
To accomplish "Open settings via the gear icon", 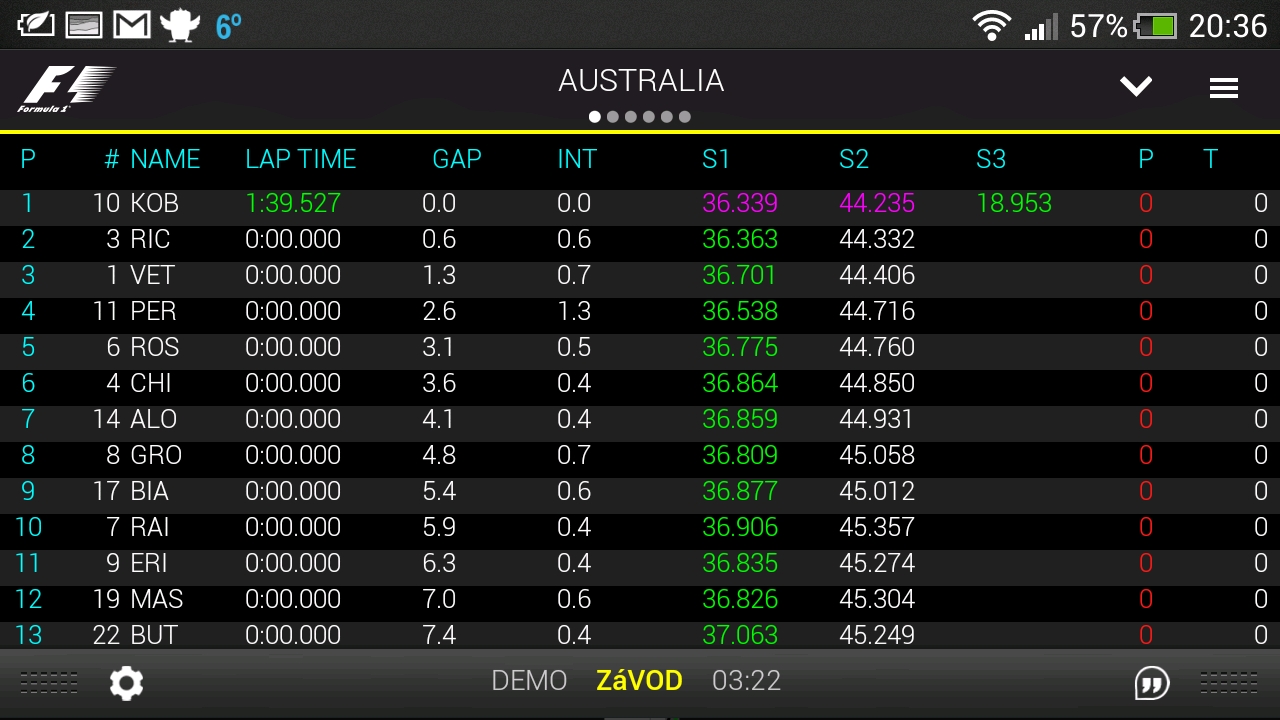I will pos(126,683).
